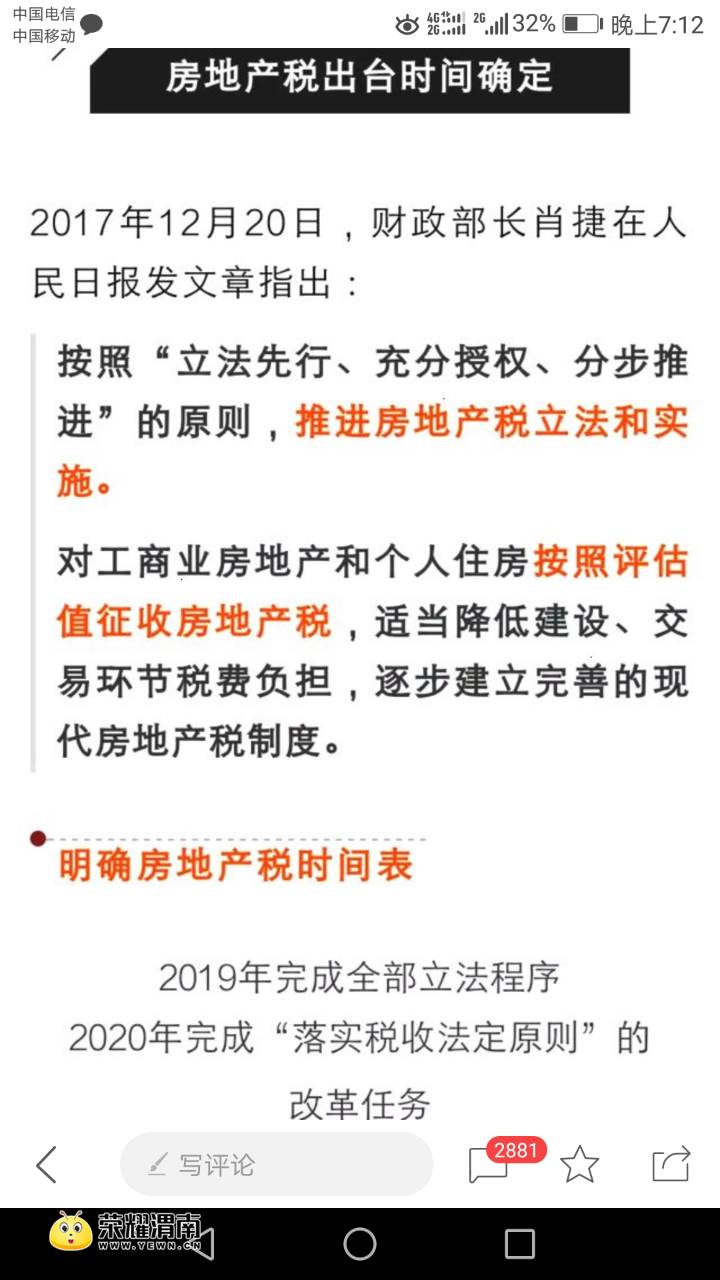Go to the system home screen
This screenshot has width=720, height=1280.
click(360, 1244)
